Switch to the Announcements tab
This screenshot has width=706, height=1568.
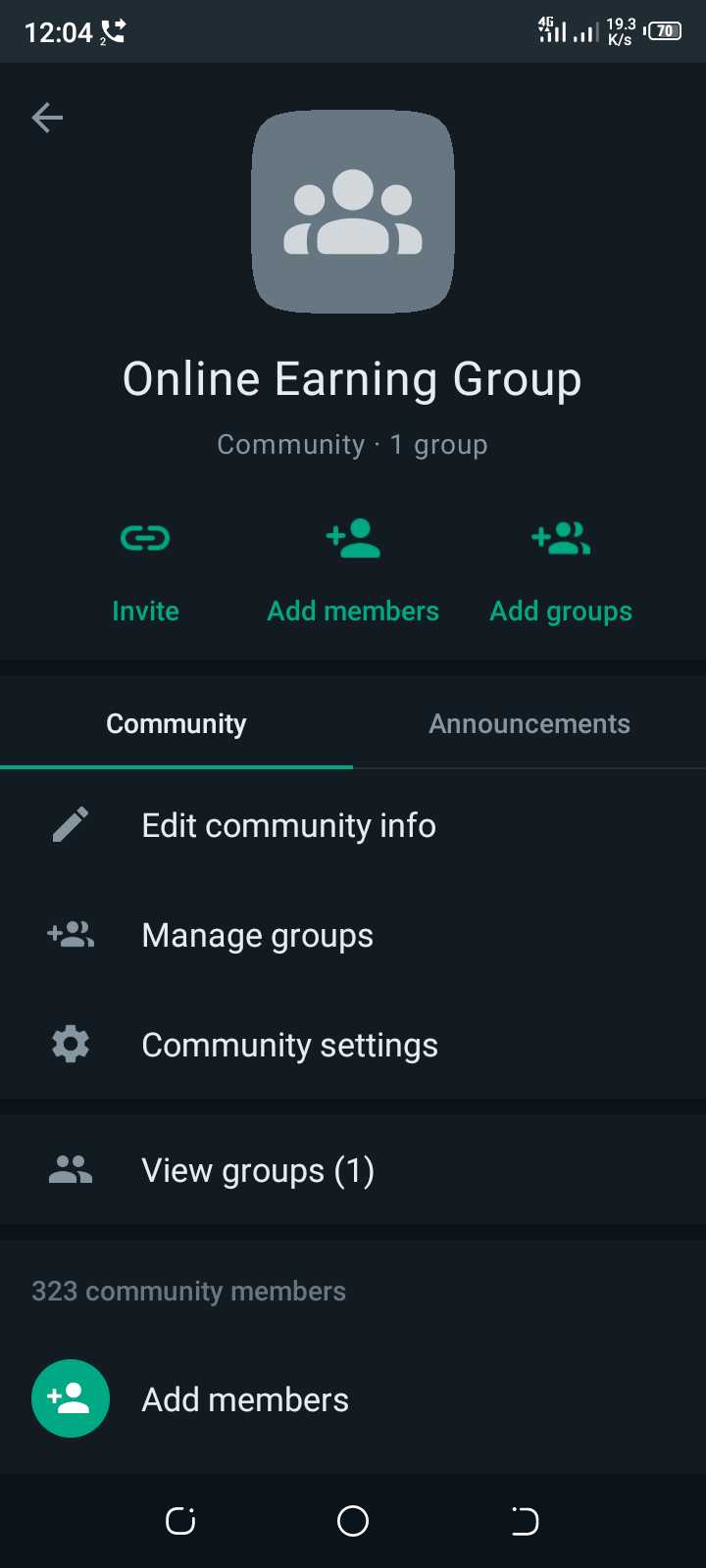(529, 723)
